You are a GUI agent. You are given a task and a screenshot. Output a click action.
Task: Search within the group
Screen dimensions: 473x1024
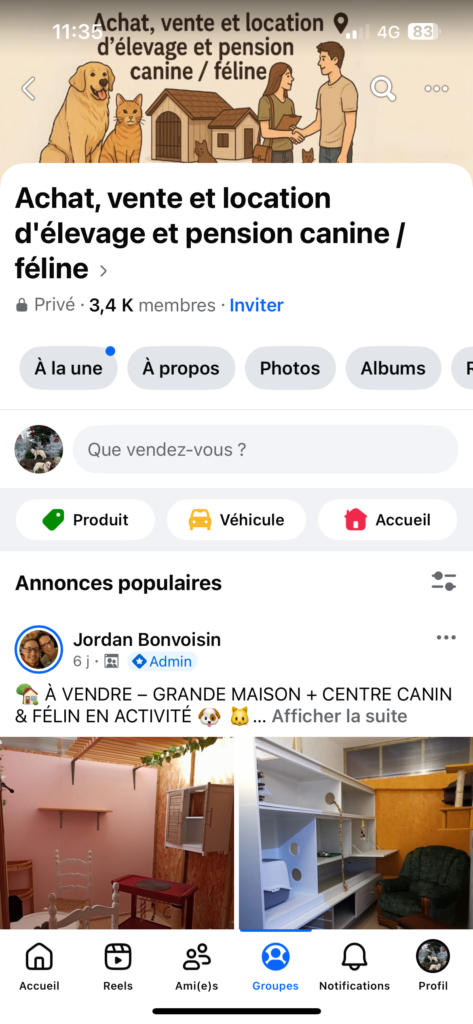[x=383, y=88]
